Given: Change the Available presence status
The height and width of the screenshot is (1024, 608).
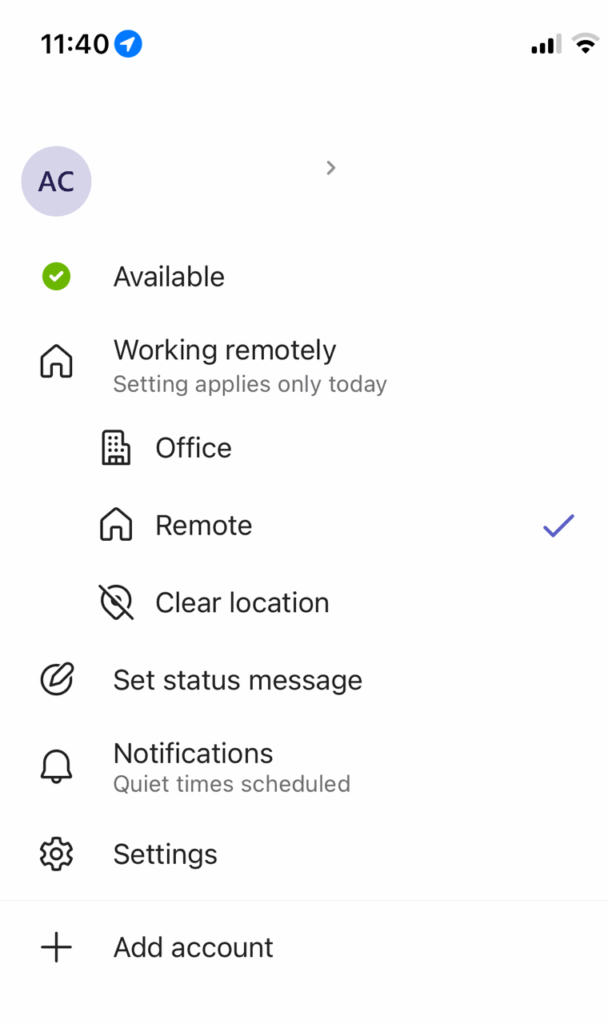Looking at the screenshot, I should (168, 277).
